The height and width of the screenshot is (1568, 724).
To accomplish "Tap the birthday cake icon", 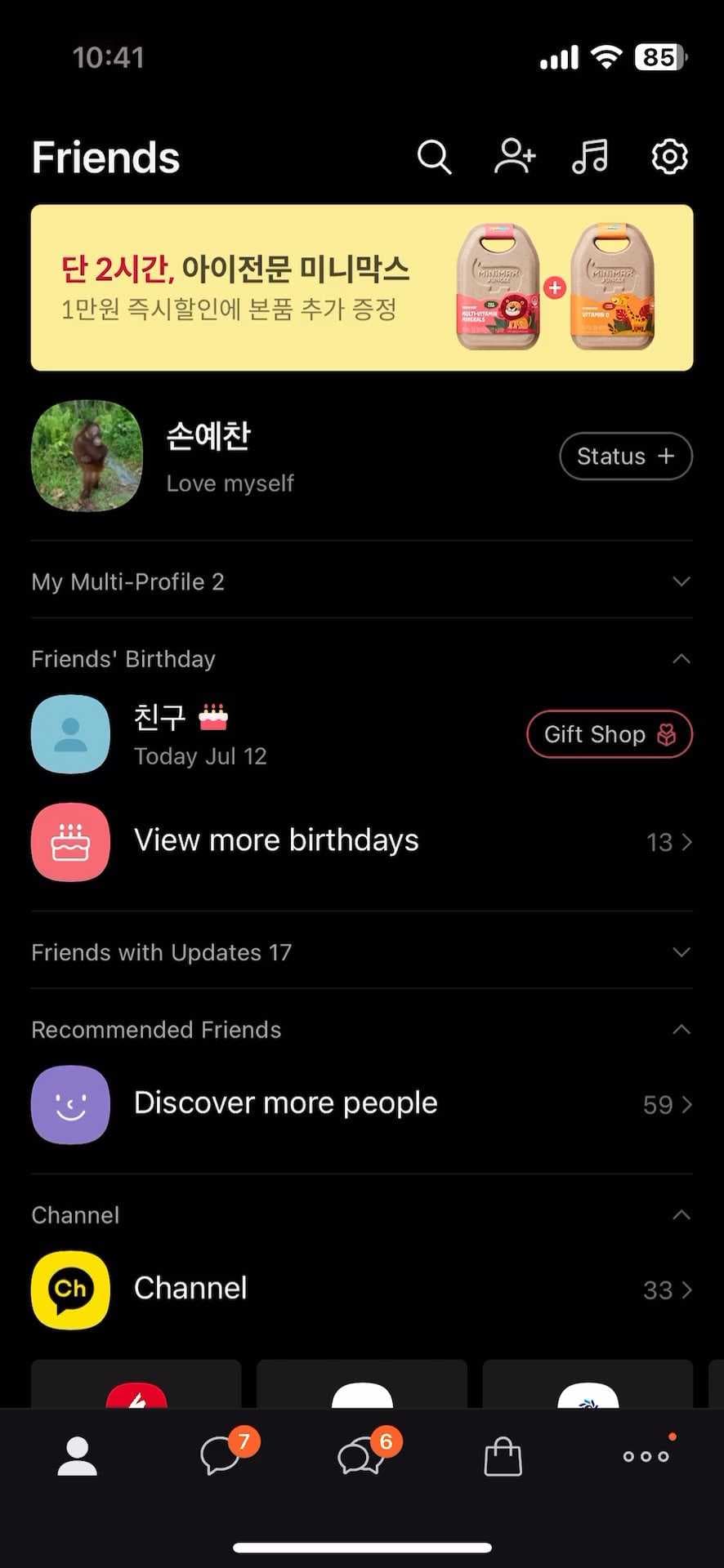I will pyautogui.click(x=70, y=842).
